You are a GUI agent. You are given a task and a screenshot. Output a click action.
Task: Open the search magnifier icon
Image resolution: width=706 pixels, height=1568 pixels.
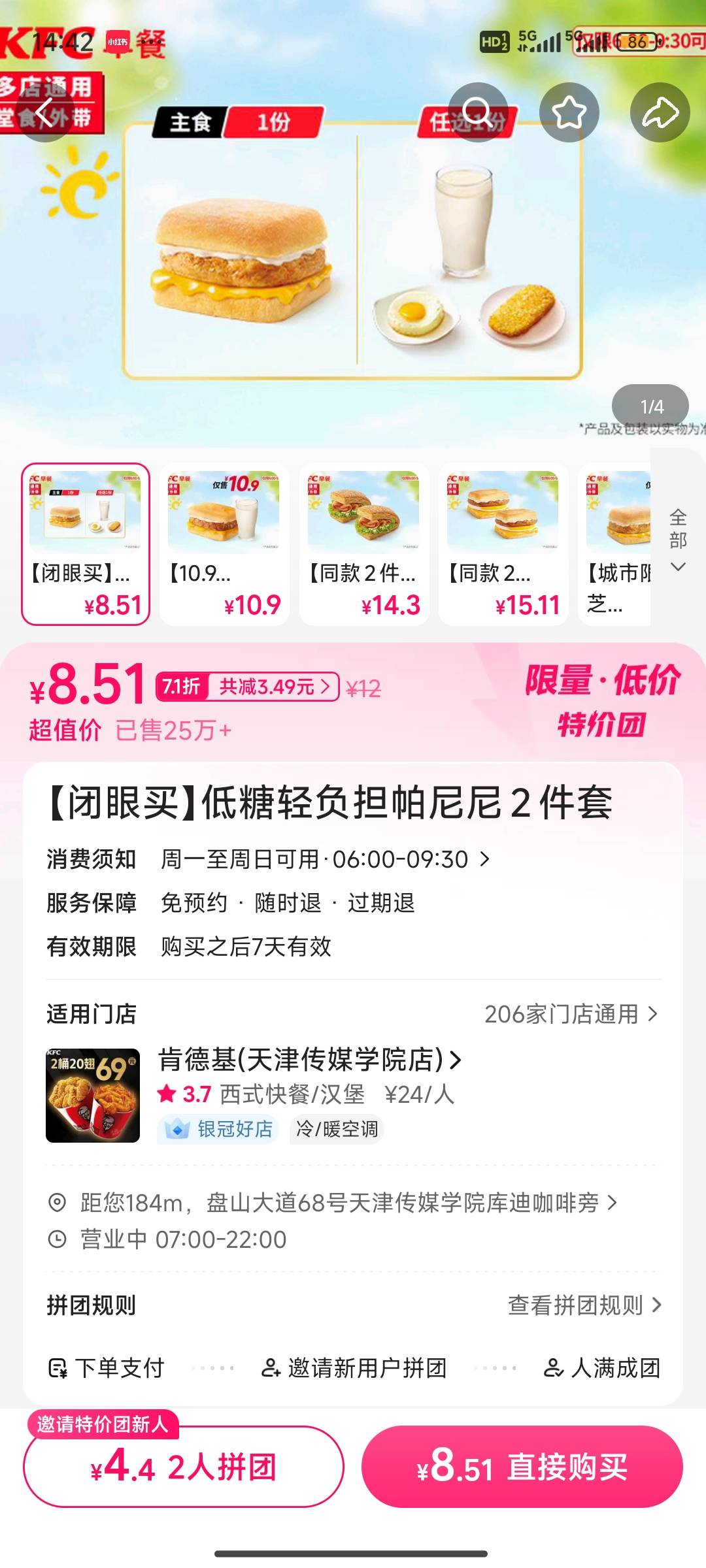point(478,112)
